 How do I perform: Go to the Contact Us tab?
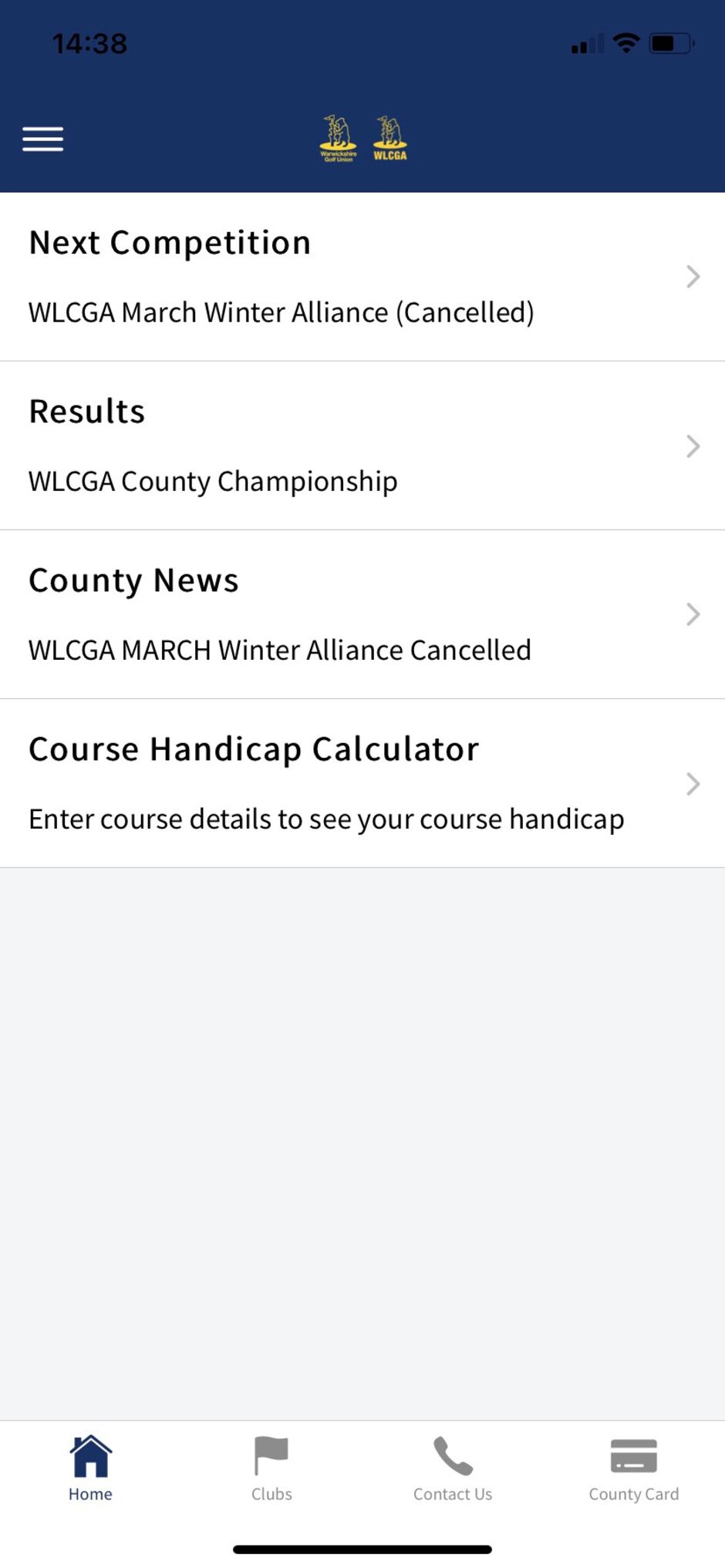click(x=453, y=1469)
